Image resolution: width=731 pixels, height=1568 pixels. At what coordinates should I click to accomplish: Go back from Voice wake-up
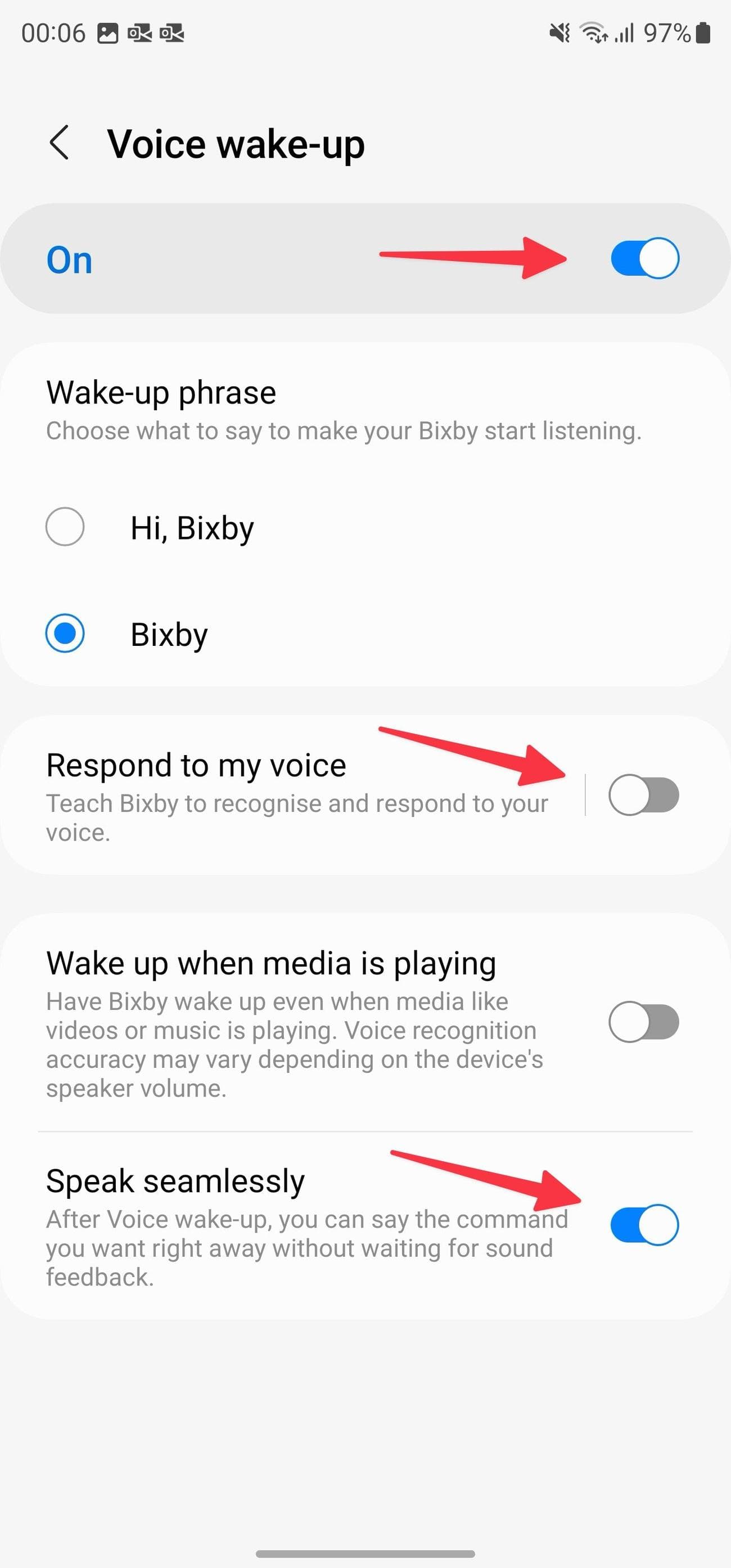[x=59, y=143]
